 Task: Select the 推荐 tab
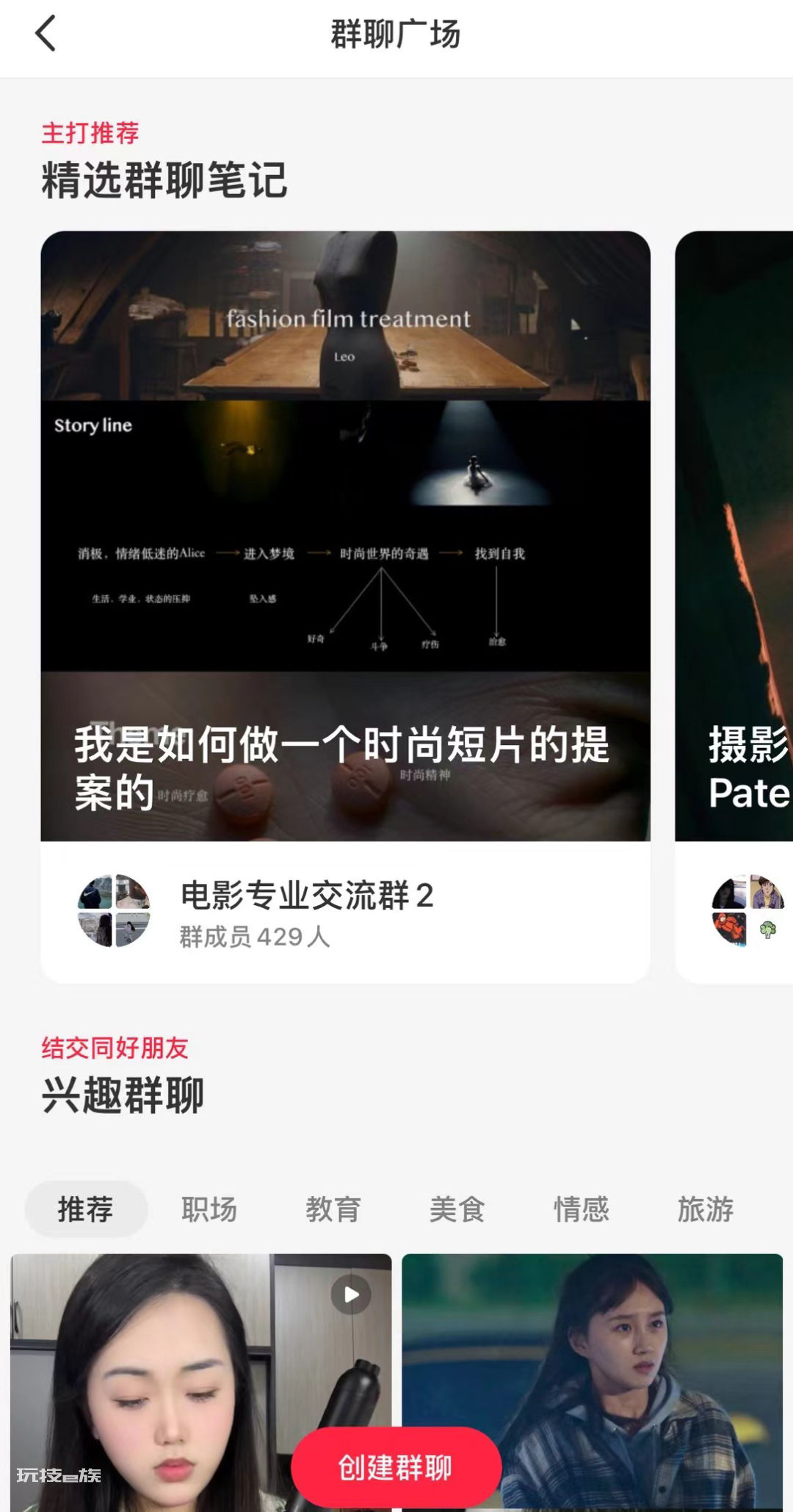pos(86,1209)
